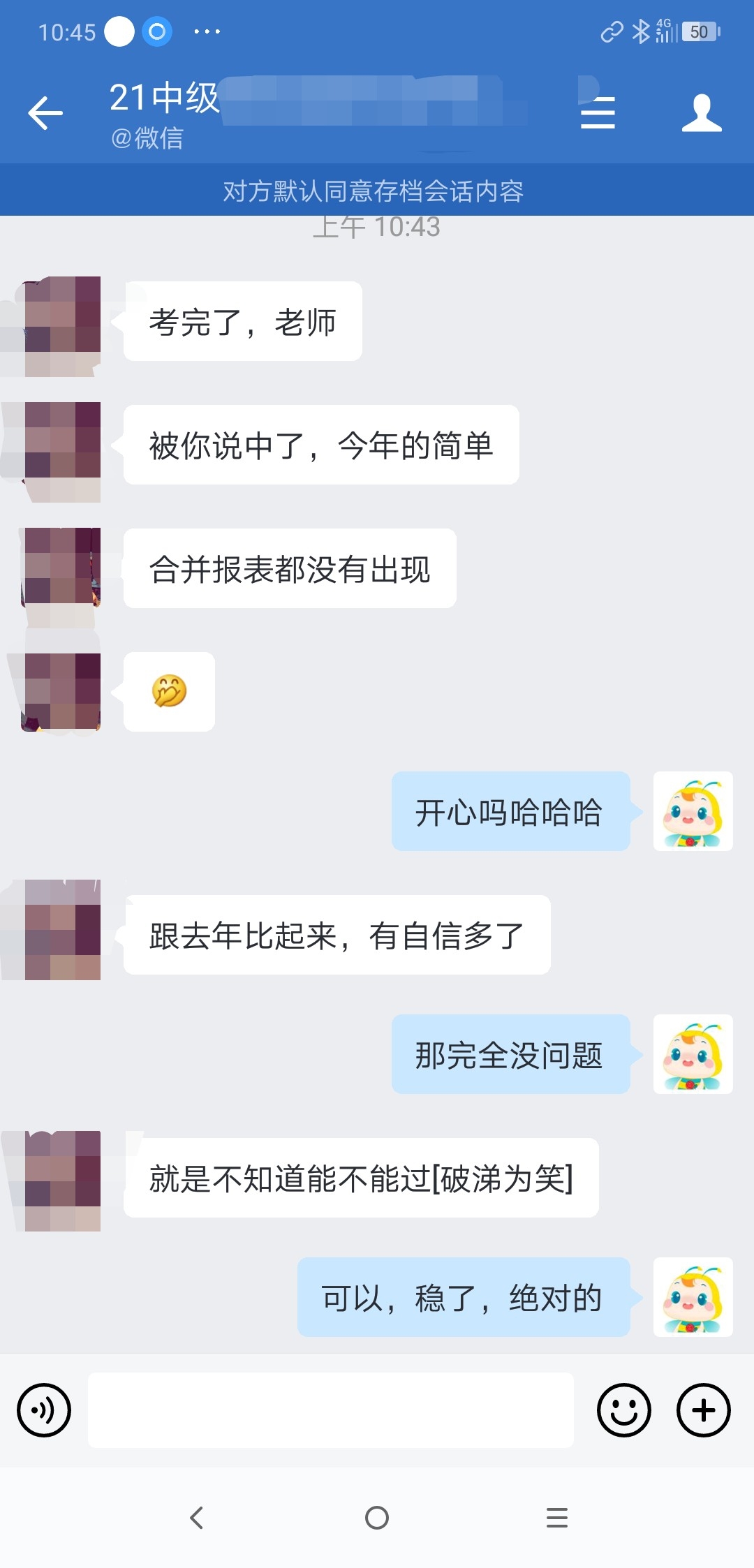Tap the home circle navigation button
The width and height of the screenshot is (754, 1568).
[x=377, y=1517]
